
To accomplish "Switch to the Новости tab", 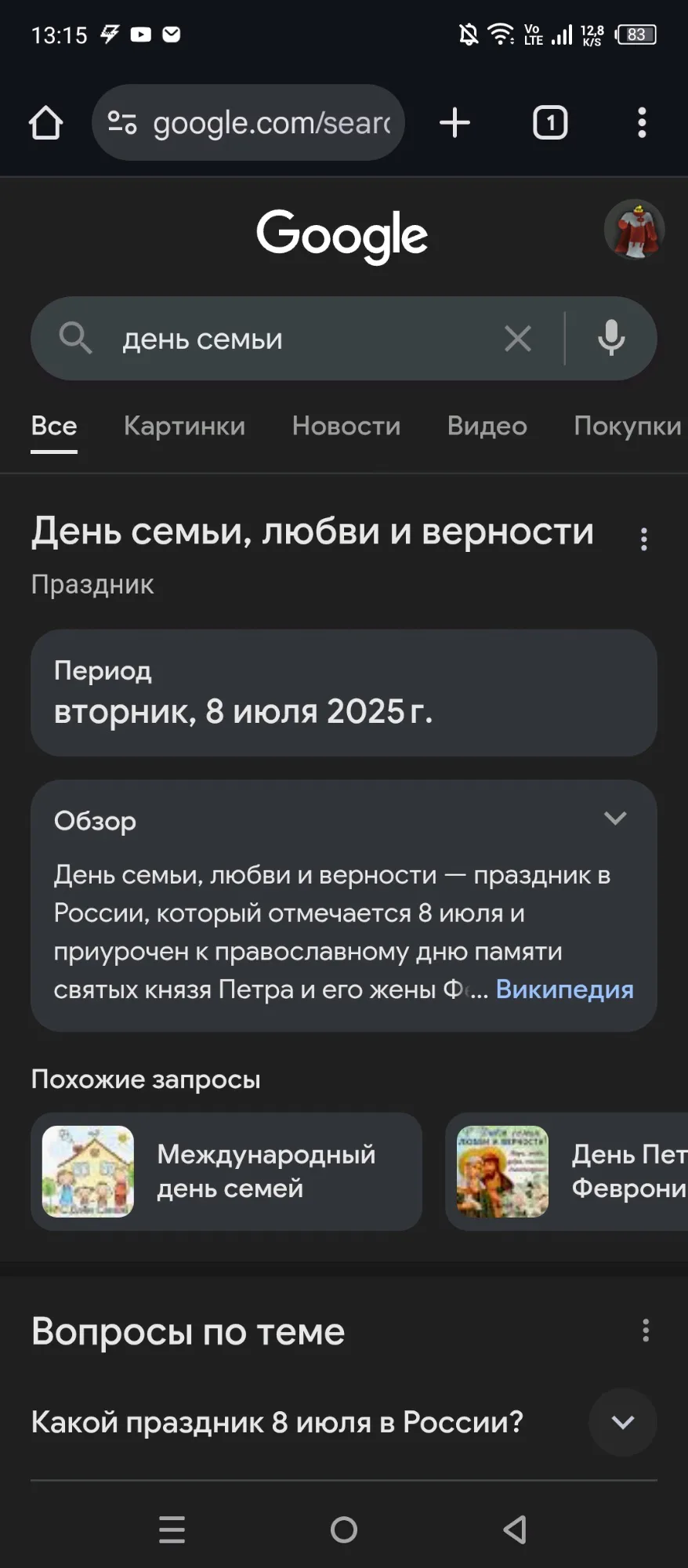I will pyautogui.click(x=346, y=426).
